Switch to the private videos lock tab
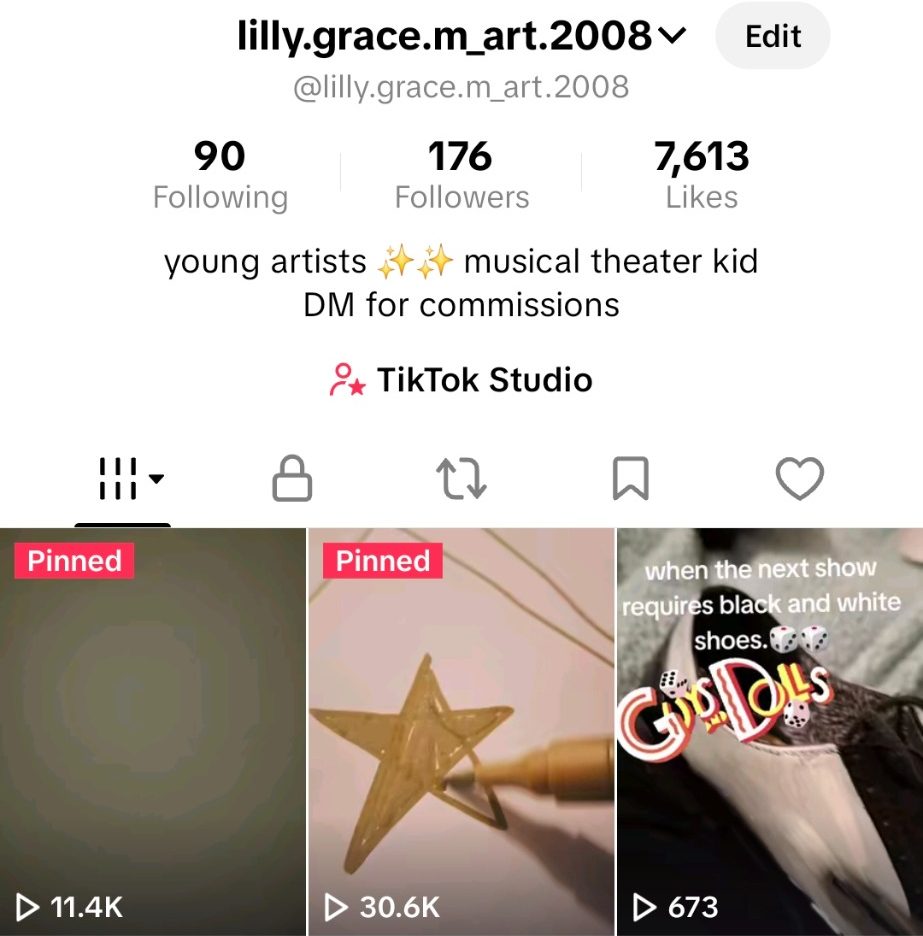923x936 pixels. tap(292, 479)
